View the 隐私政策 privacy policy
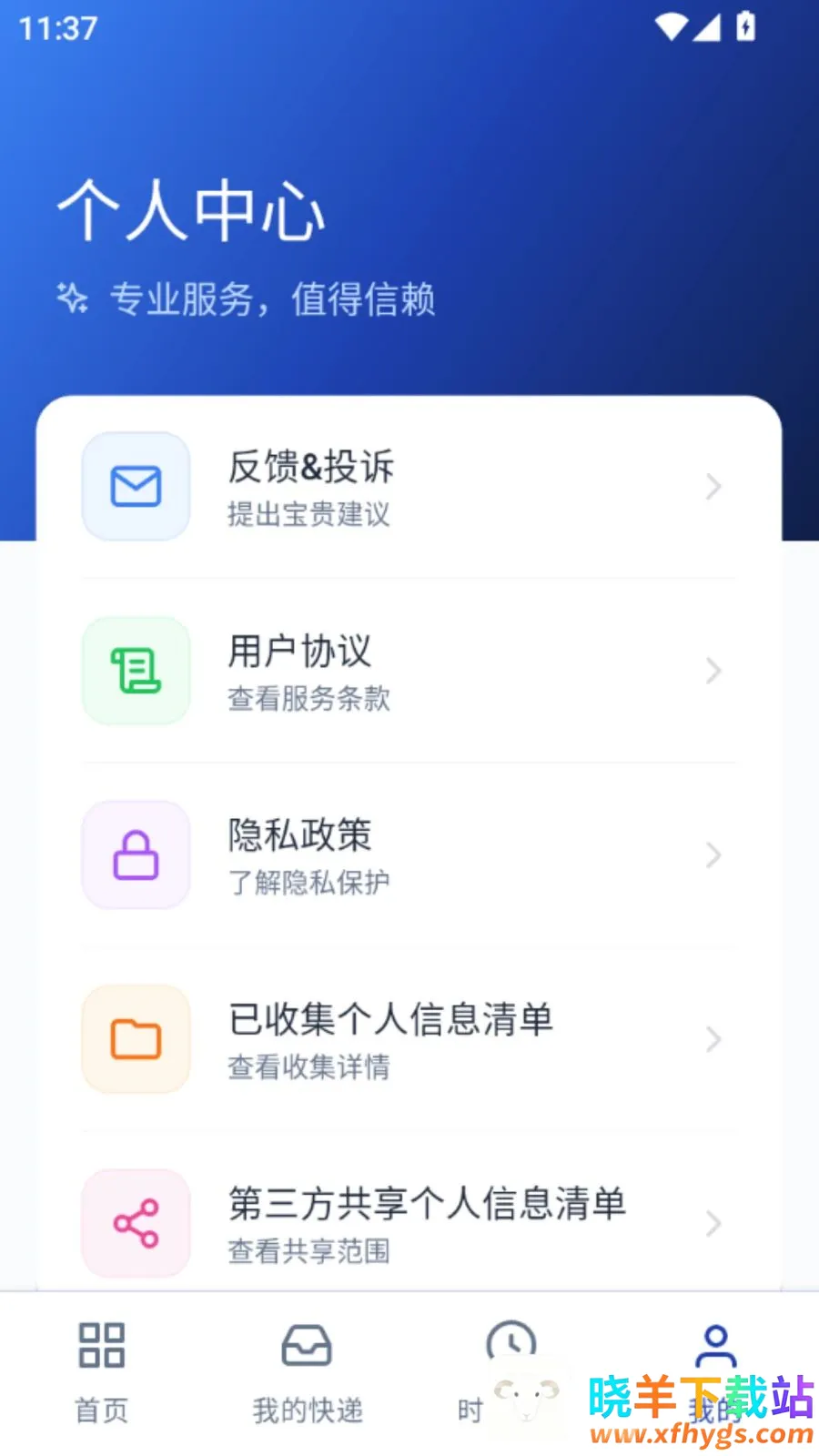The height and width of the screenshot is (1456, 819). [409, 855]
